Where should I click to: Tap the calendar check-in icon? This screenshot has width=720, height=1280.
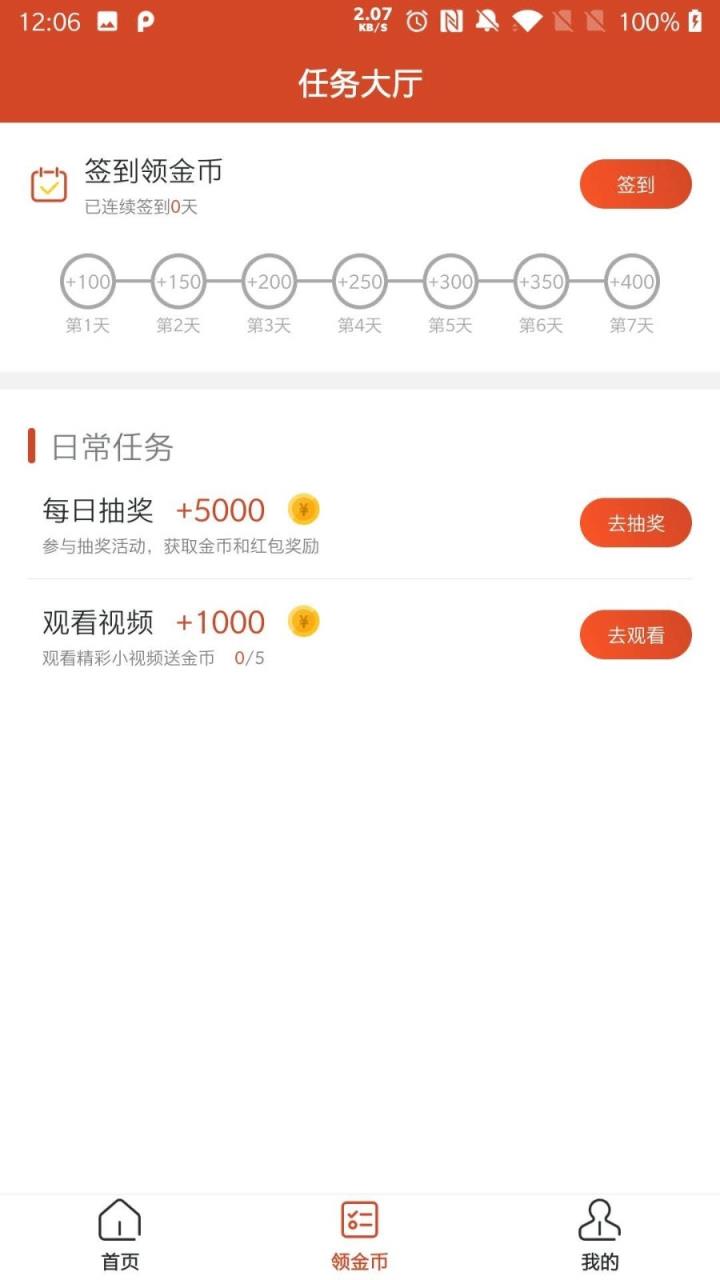[x=48, y=184]
